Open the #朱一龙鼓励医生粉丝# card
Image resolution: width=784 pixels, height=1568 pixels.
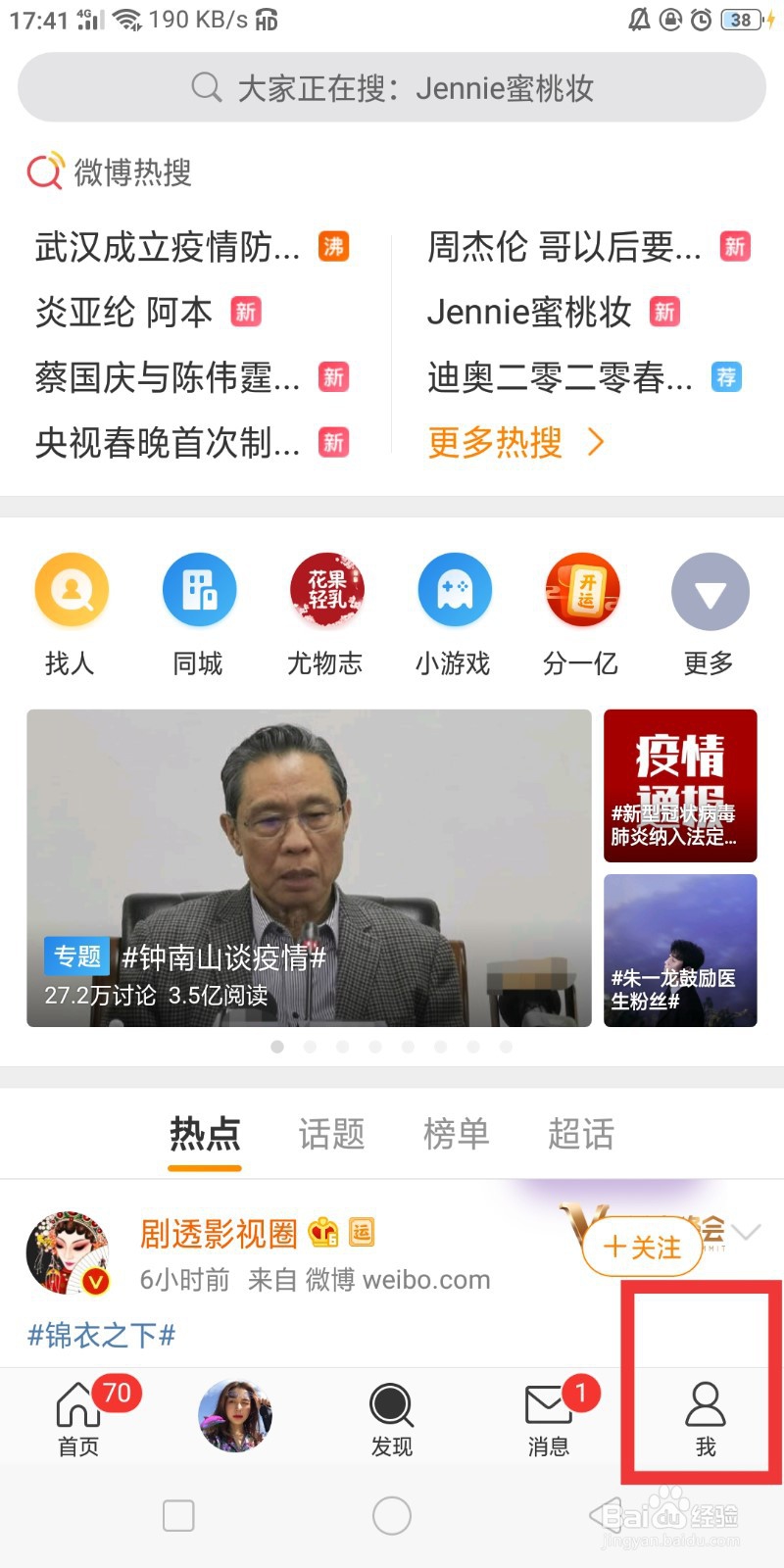[x=680, y=950]
